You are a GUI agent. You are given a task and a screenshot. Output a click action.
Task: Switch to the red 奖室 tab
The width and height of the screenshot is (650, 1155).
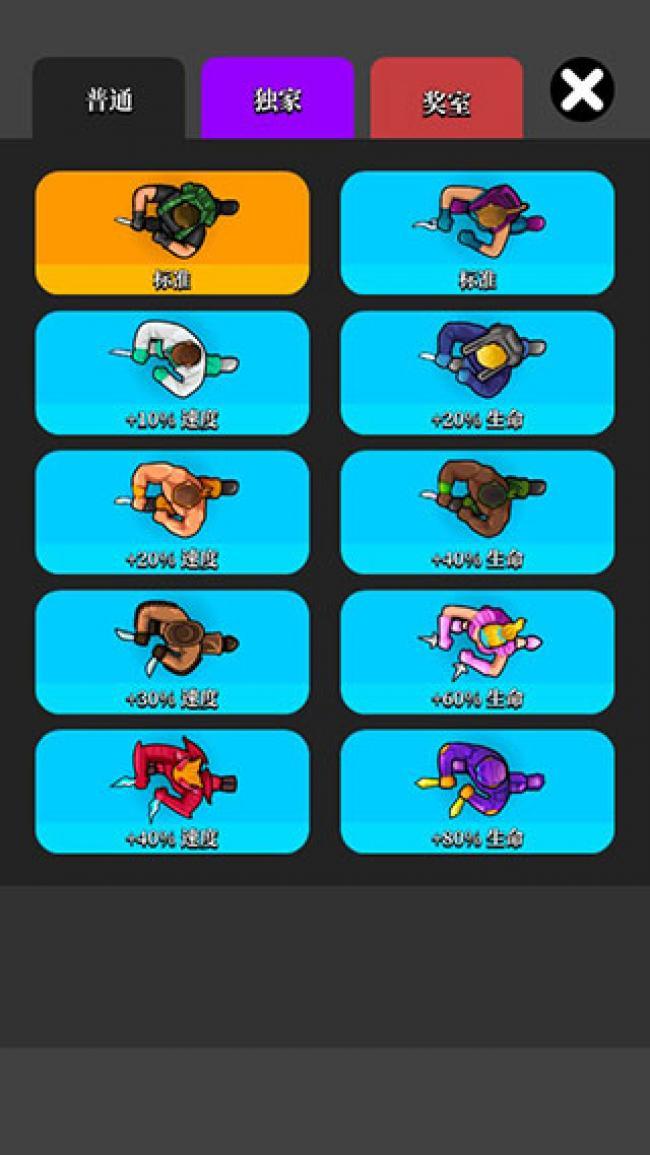446,98
